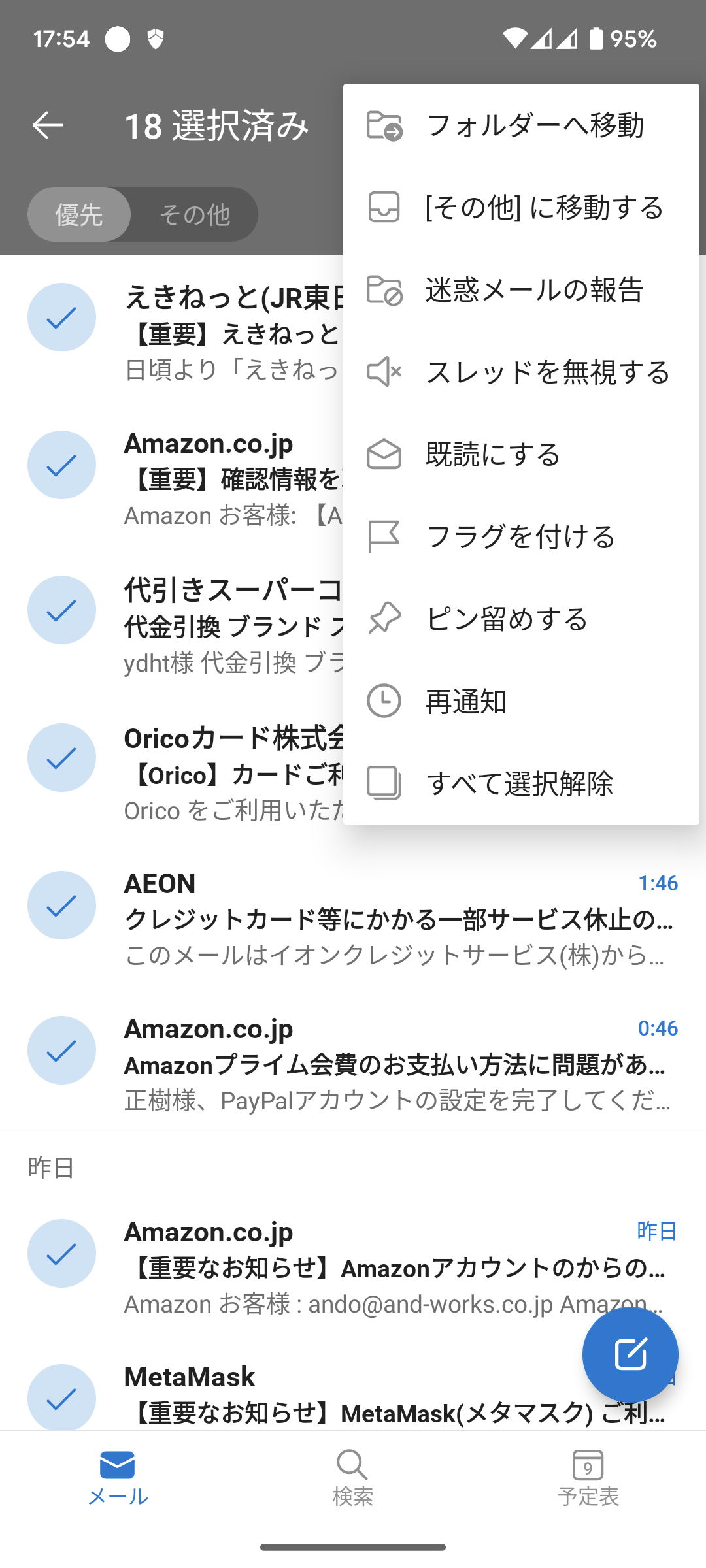The width and height of the screenshot is (706, 1568).
Task: Tap the back arrow to exit selection
Action: coord(48,125)
